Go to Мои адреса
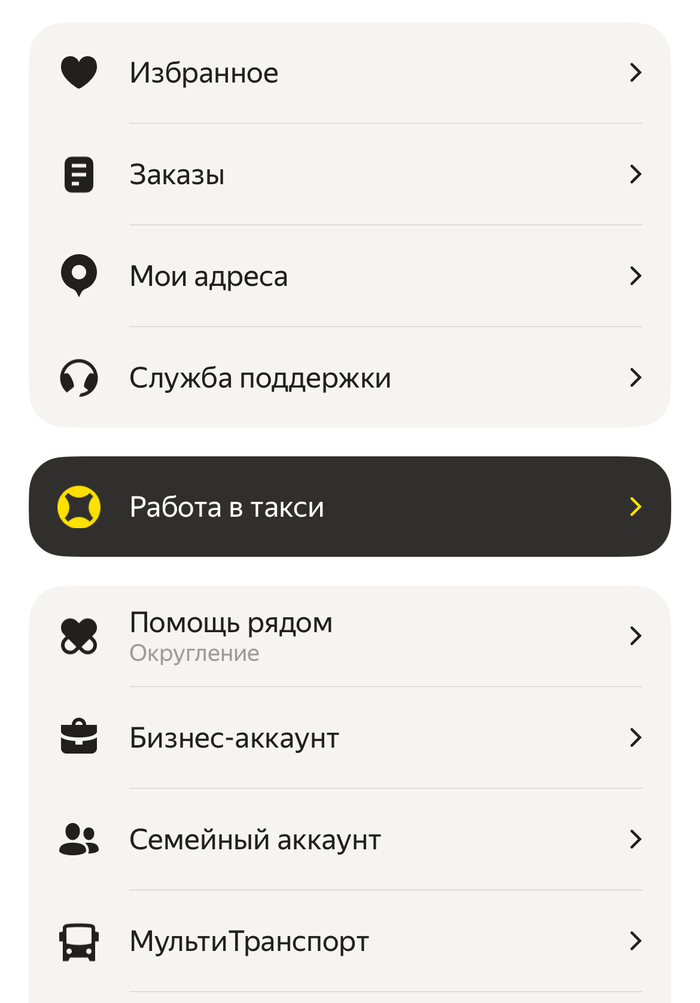Viewport: 700px width, 1003px height. click(x=350, y=276)
